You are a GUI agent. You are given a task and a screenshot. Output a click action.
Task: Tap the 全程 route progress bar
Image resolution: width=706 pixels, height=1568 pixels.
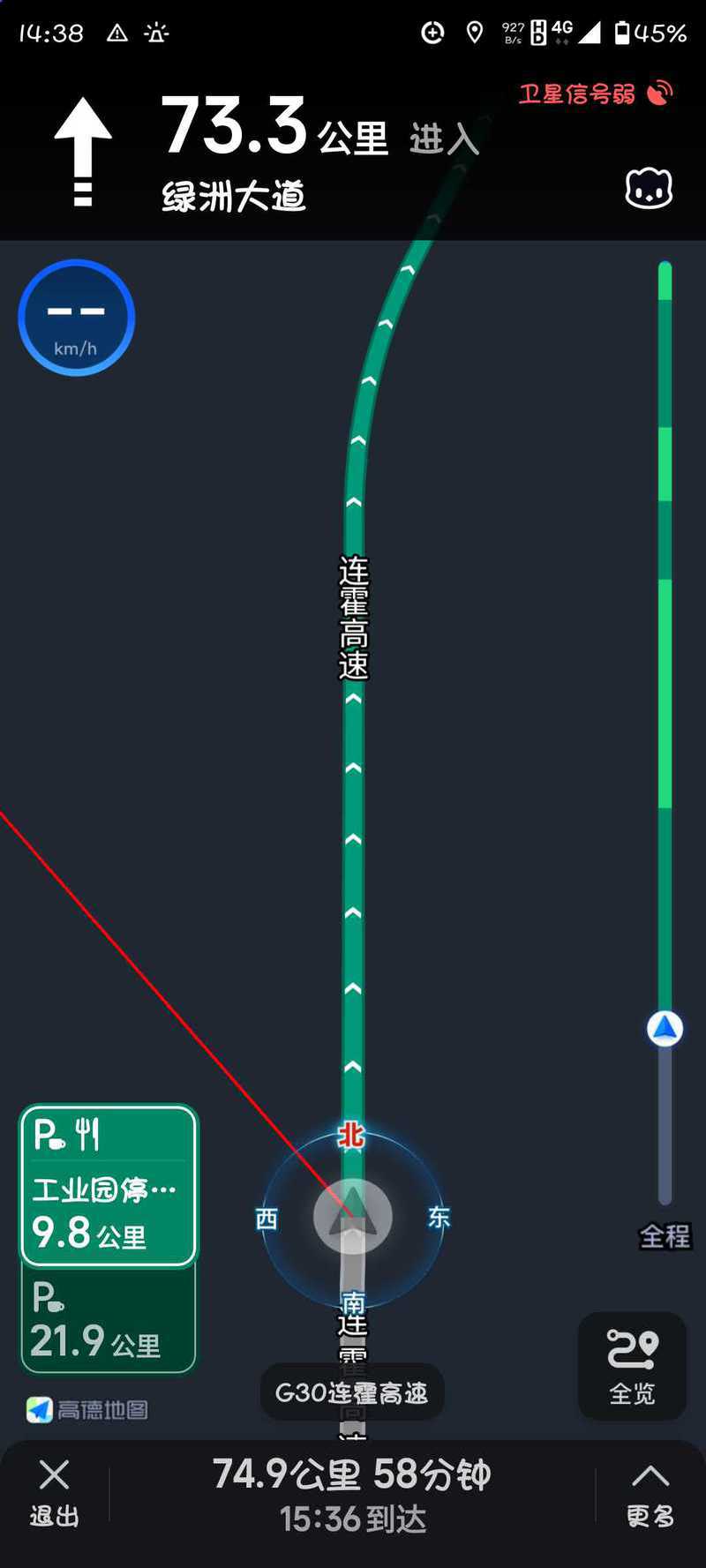pos(665,732)
